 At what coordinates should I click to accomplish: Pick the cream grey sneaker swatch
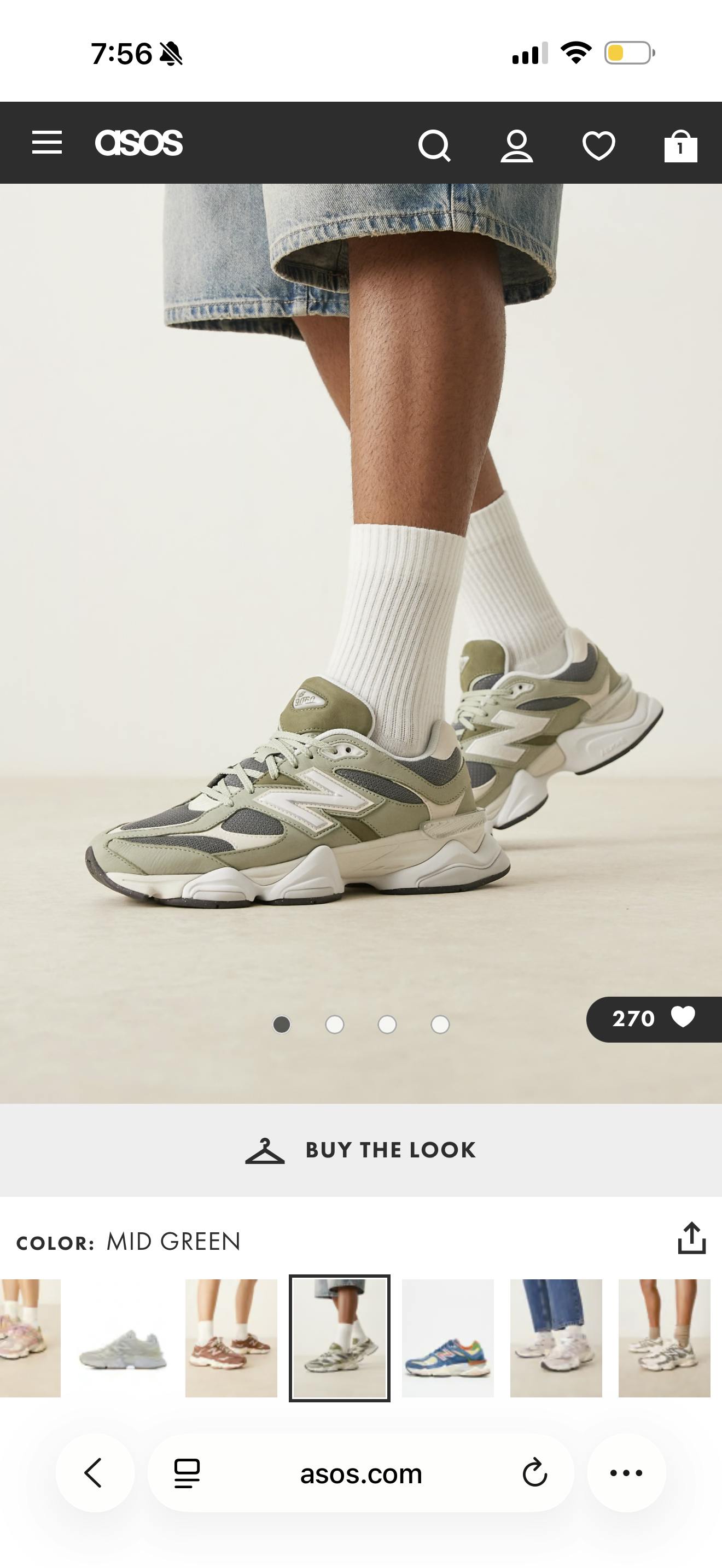pos(664,1338)
